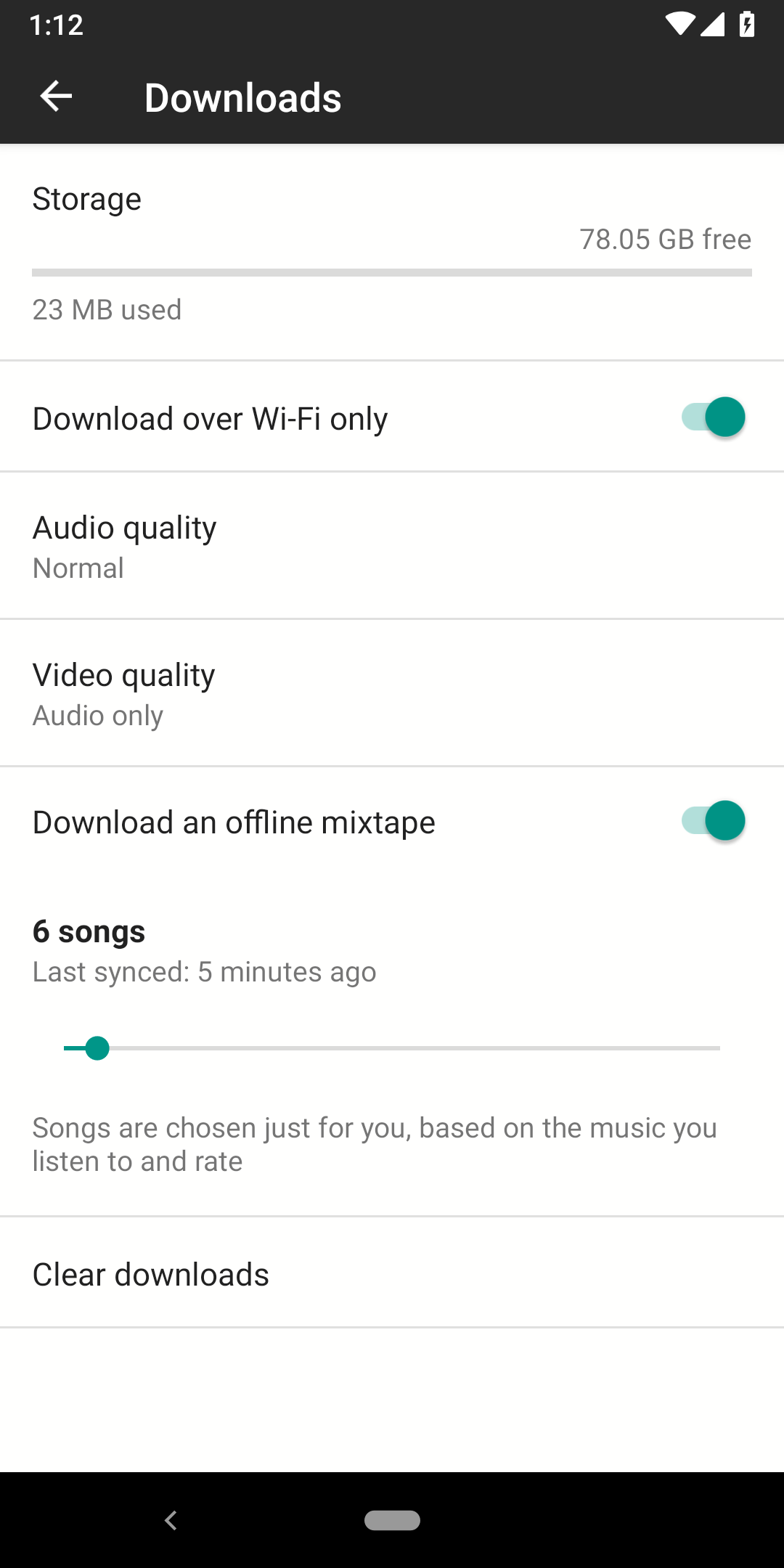The height and width of the screenshot is (1568, 784).
Task: Turn off Download an offline mixtape
Action: [713, 821]
